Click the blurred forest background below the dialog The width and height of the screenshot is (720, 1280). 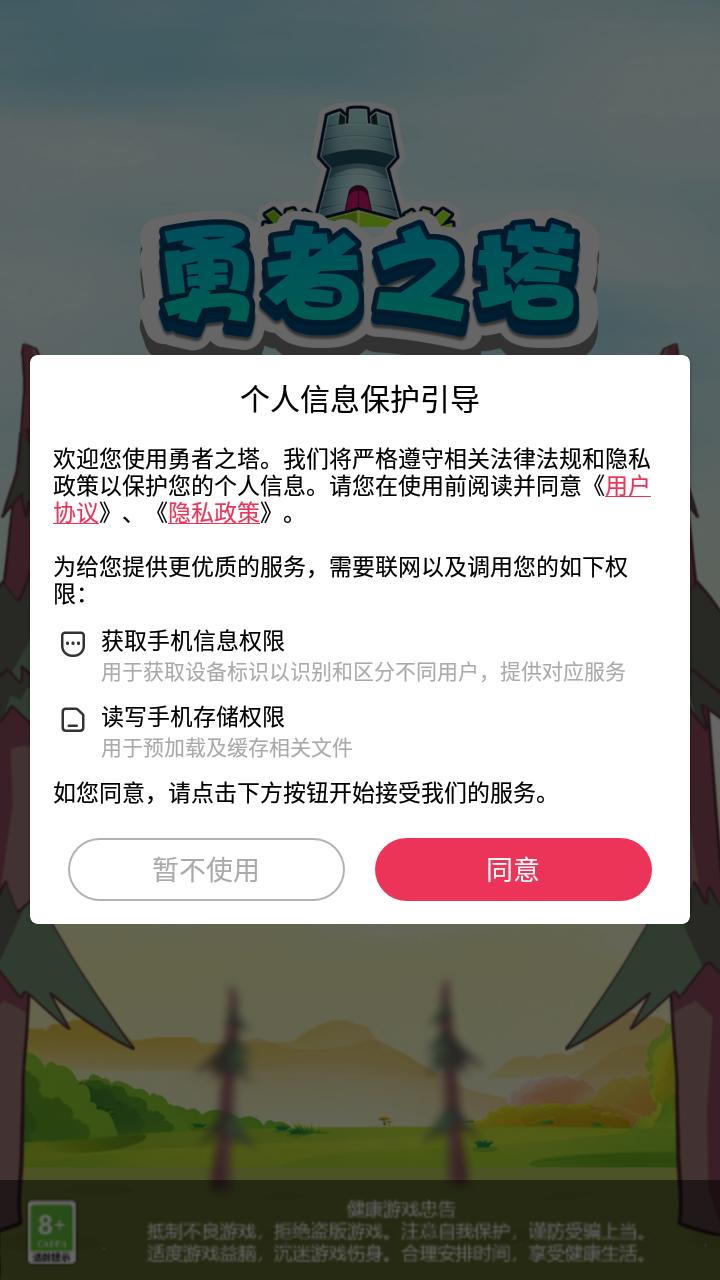pyautogui.click(x=360, y=1080)
